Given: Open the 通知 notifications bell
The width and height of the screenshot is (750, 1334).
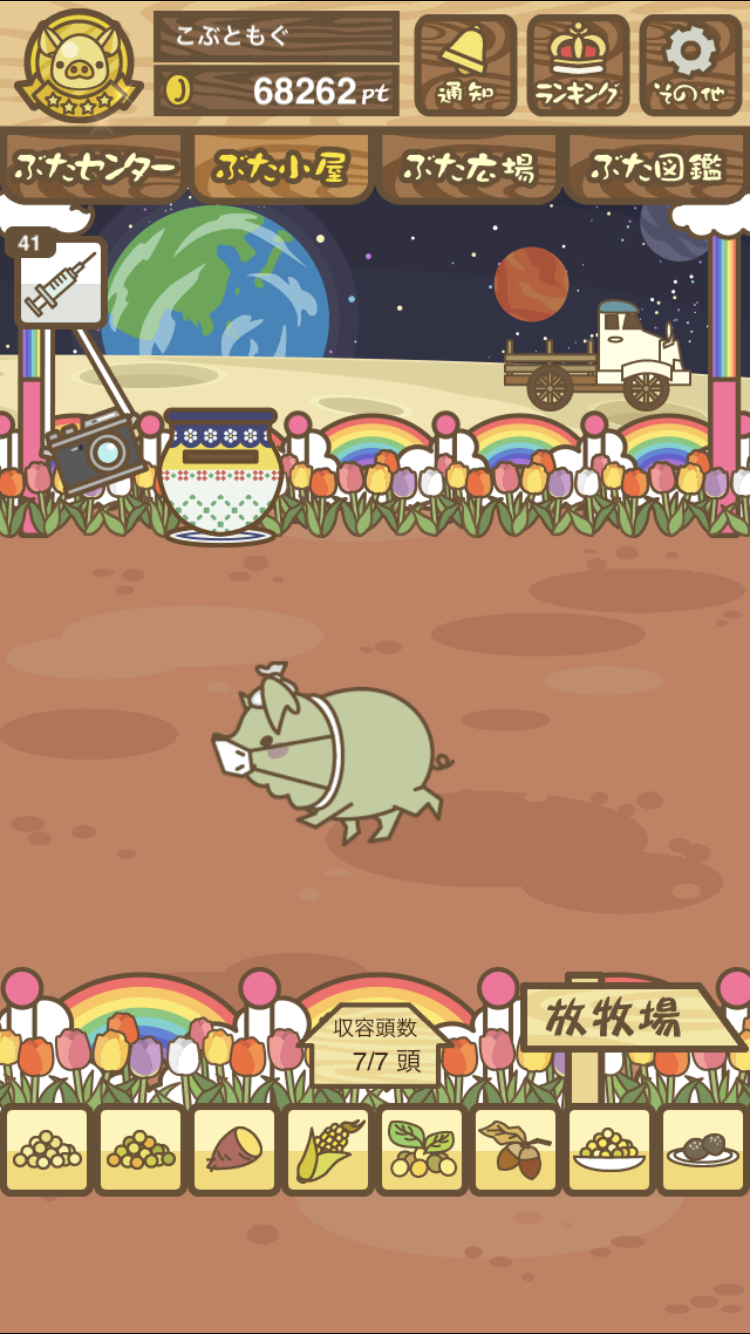Looking at the screenshot, I should point(465,65).
